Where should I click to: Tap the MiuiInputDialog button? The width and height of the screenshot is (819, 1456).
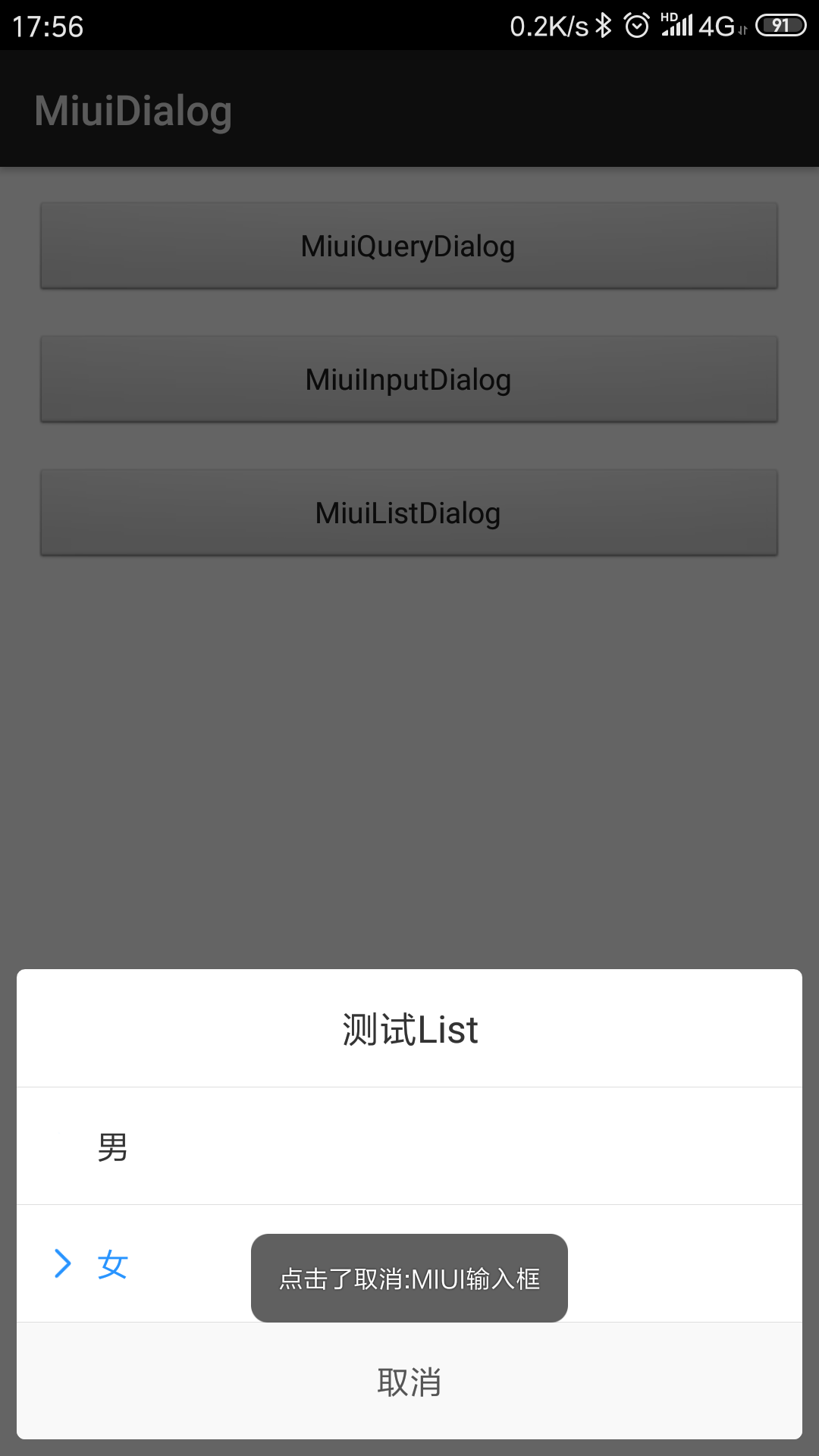pyautogui.click(x=409, y=379)
